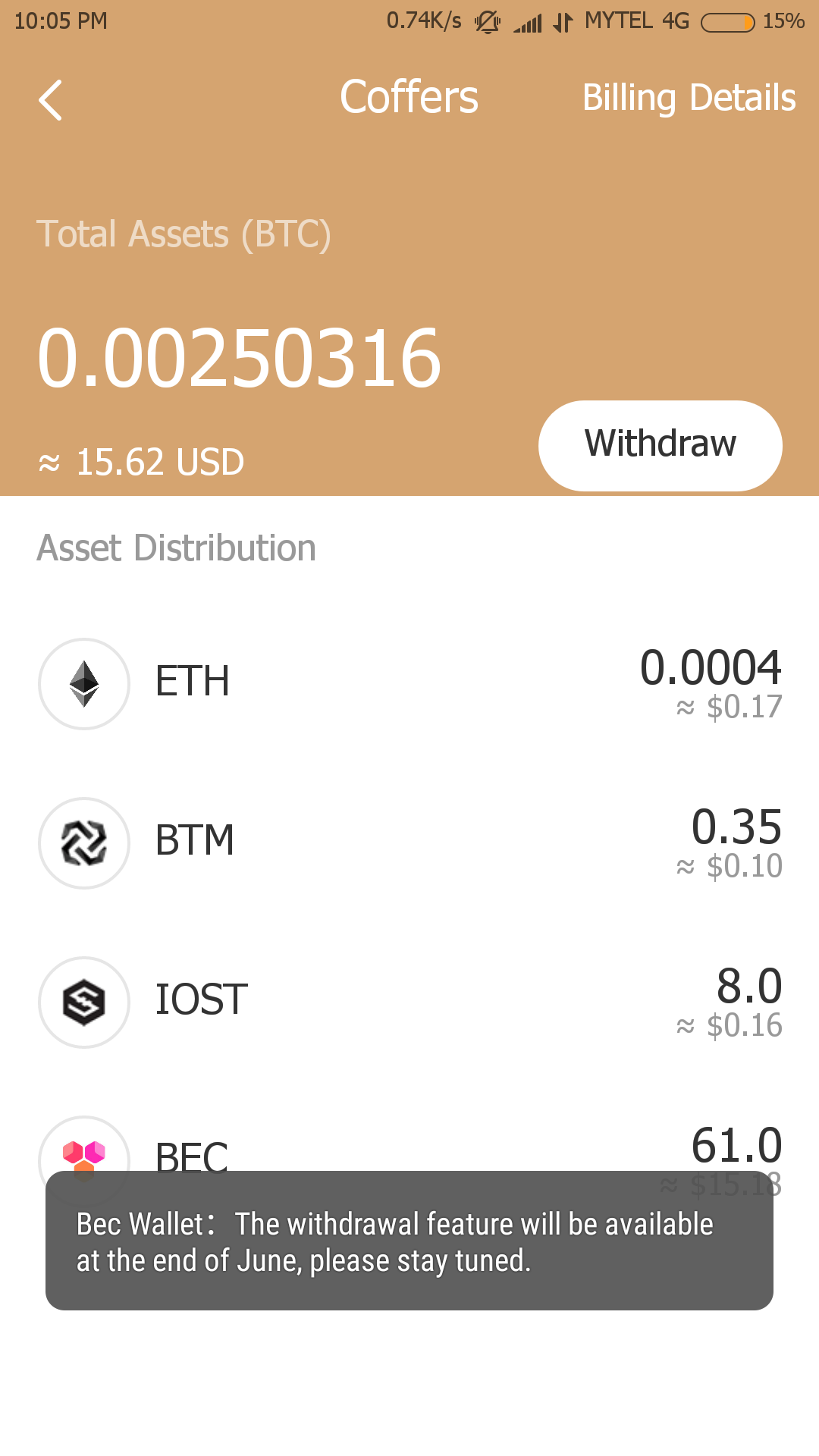Tap the Withdraw button
The width and height of the screenshot is (819, 1456).
point(660,445)
